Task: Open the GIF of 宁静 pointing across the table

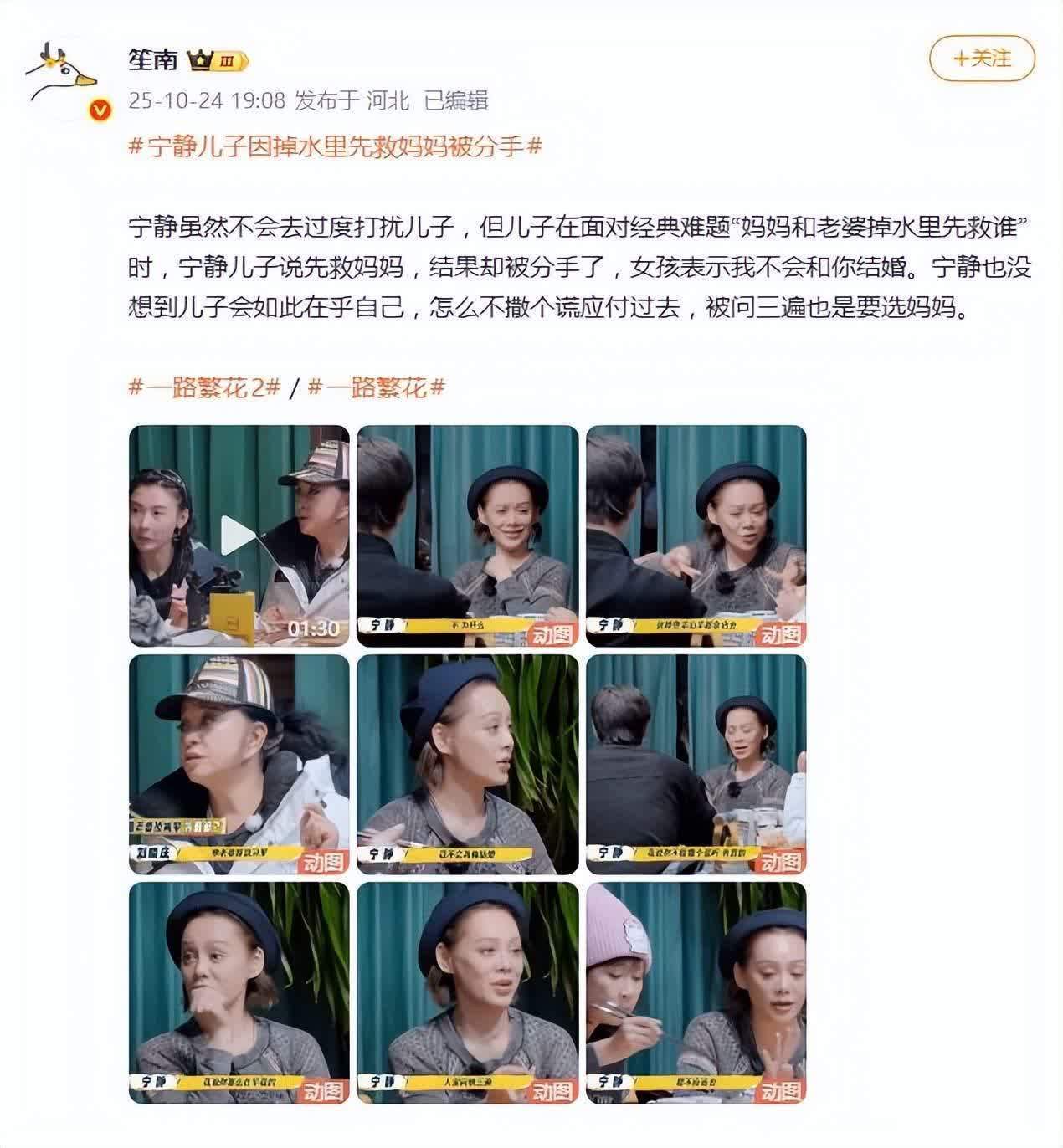Action: (696, 536)
